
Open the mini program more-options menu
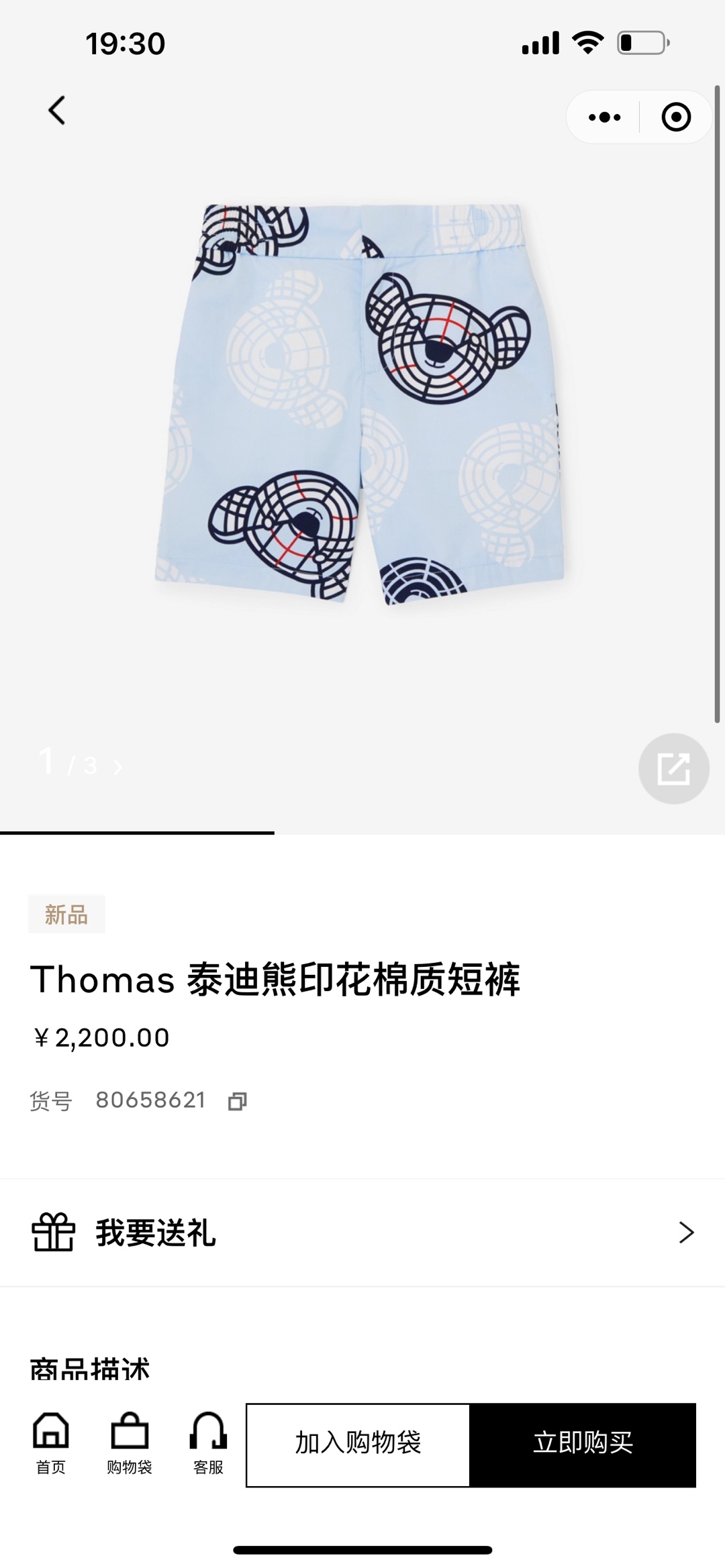(604, 117)
